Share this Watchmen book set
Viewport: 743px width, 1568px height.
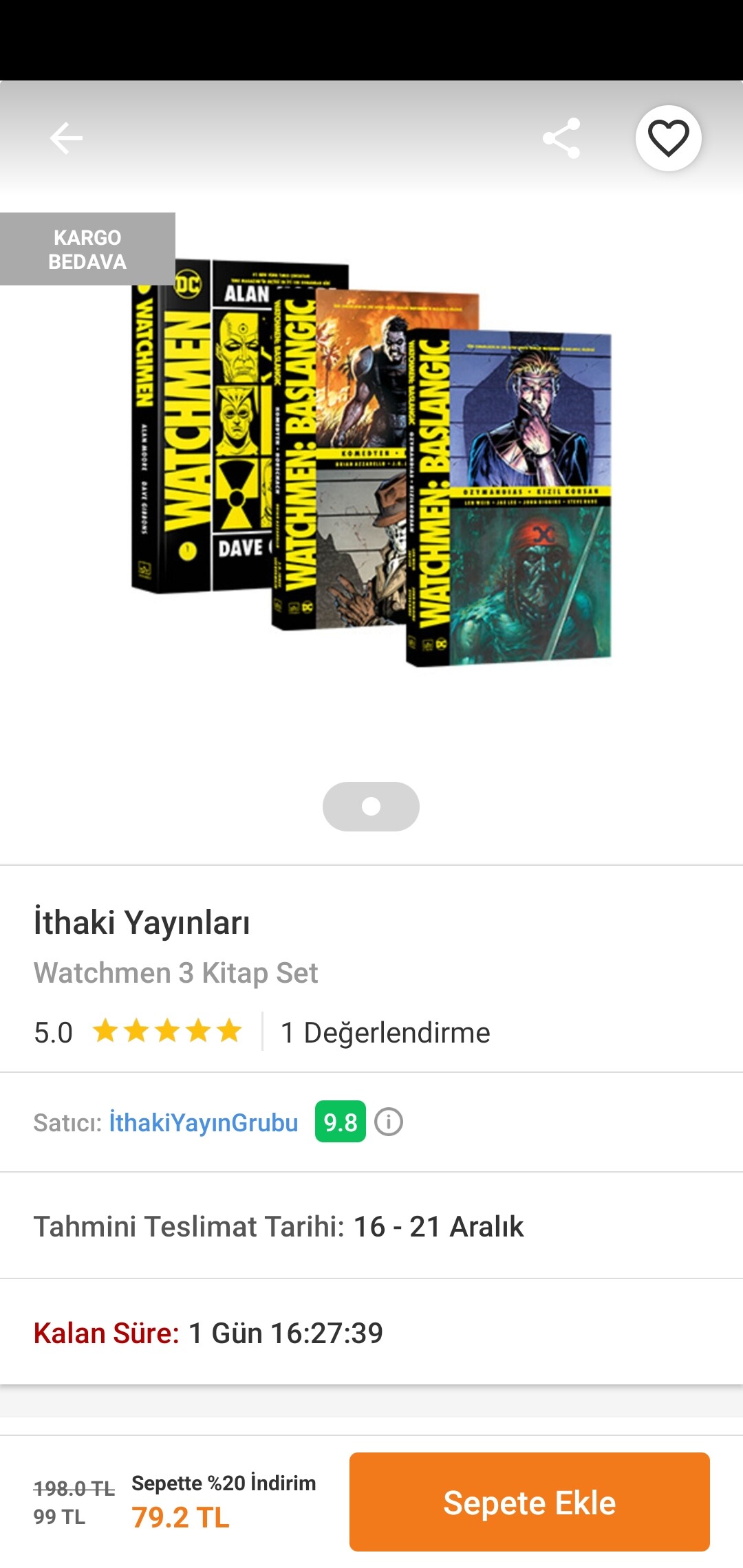click(x=561, y=138)
